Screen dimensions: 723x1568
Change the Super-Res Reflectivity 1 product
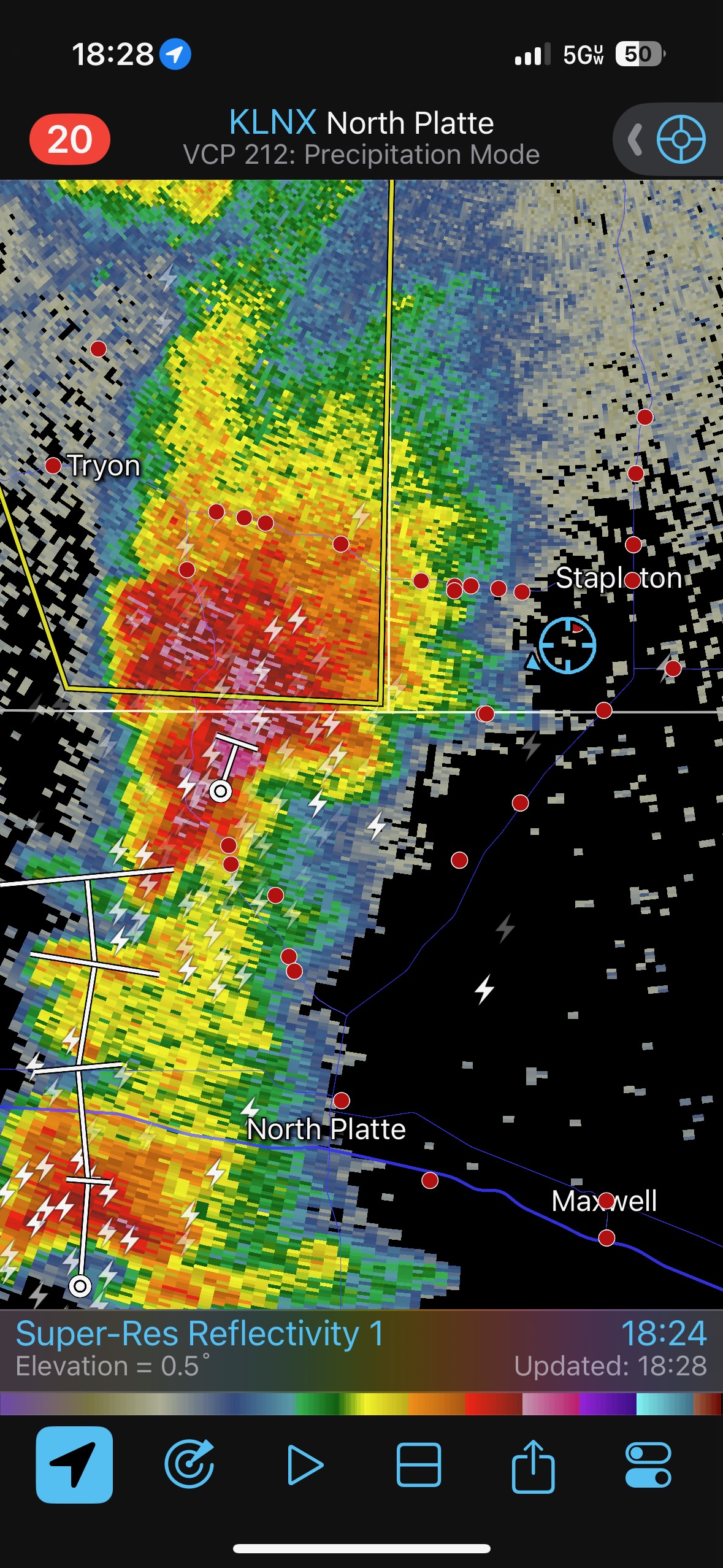(200, 1334)
